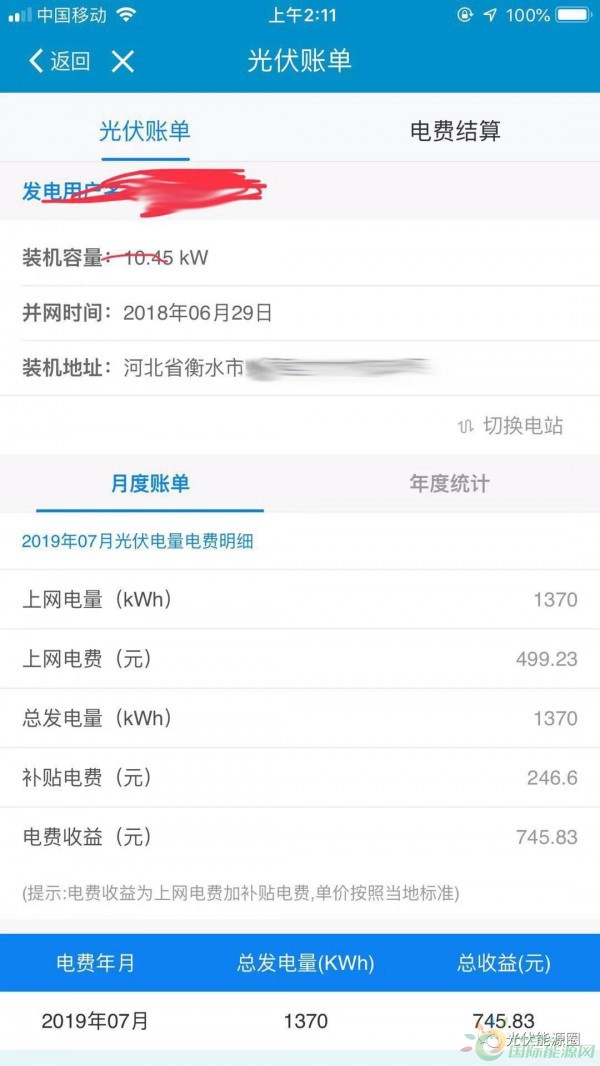Select the 光伏账单 tab
600x1066 pixels.
point(145,131)
